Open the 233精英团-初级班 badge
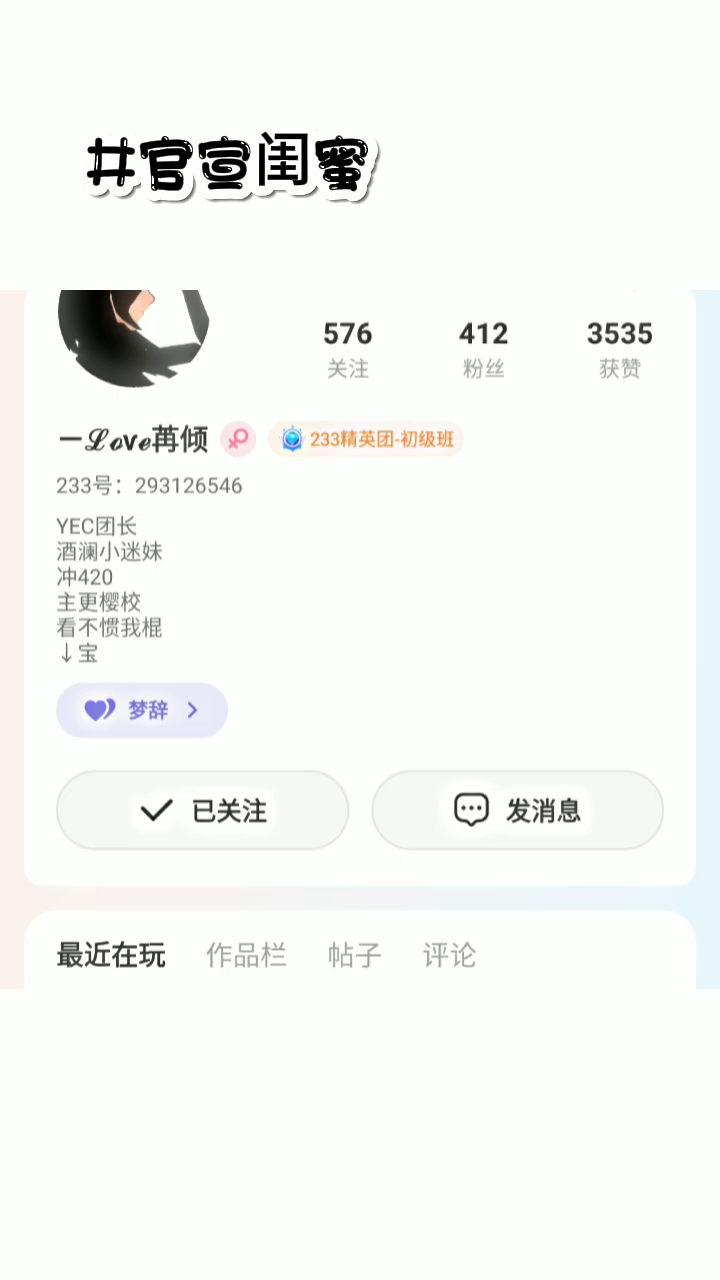This screenshot has height=1280, width=720. [x=366, y=439]
